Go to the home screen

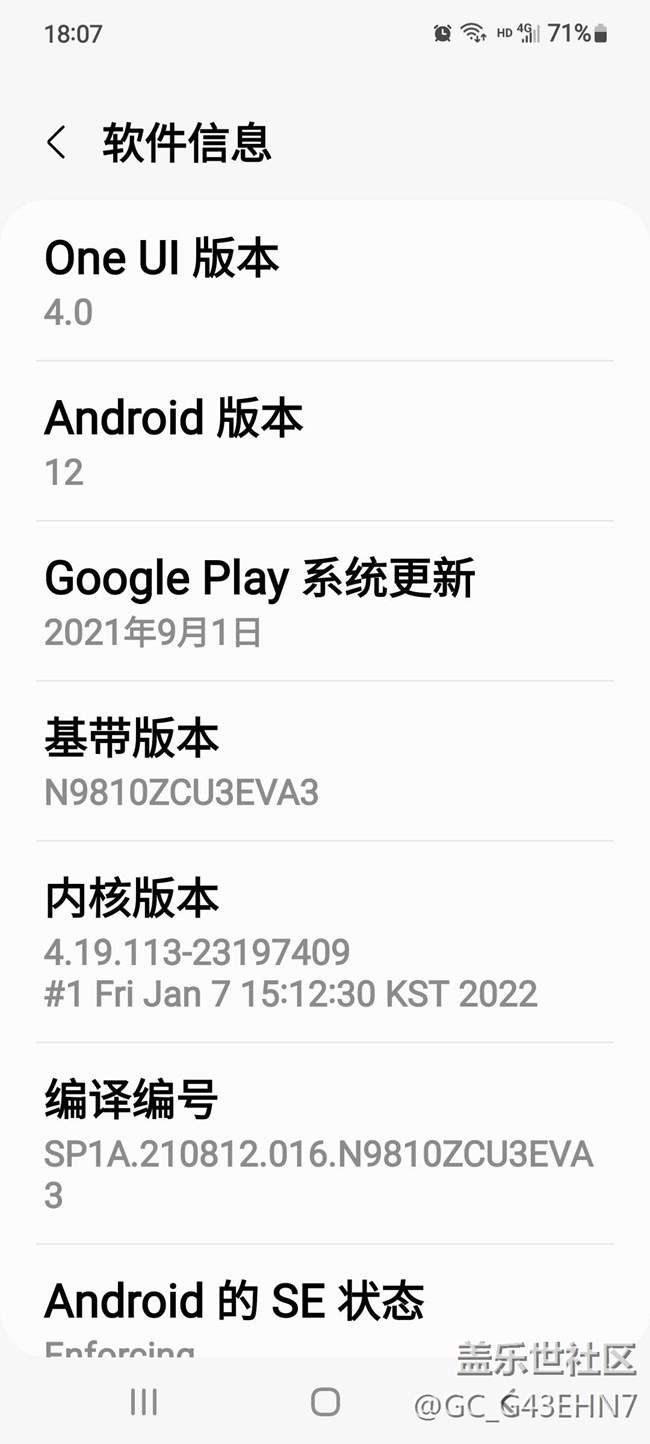pos(325,1402)
